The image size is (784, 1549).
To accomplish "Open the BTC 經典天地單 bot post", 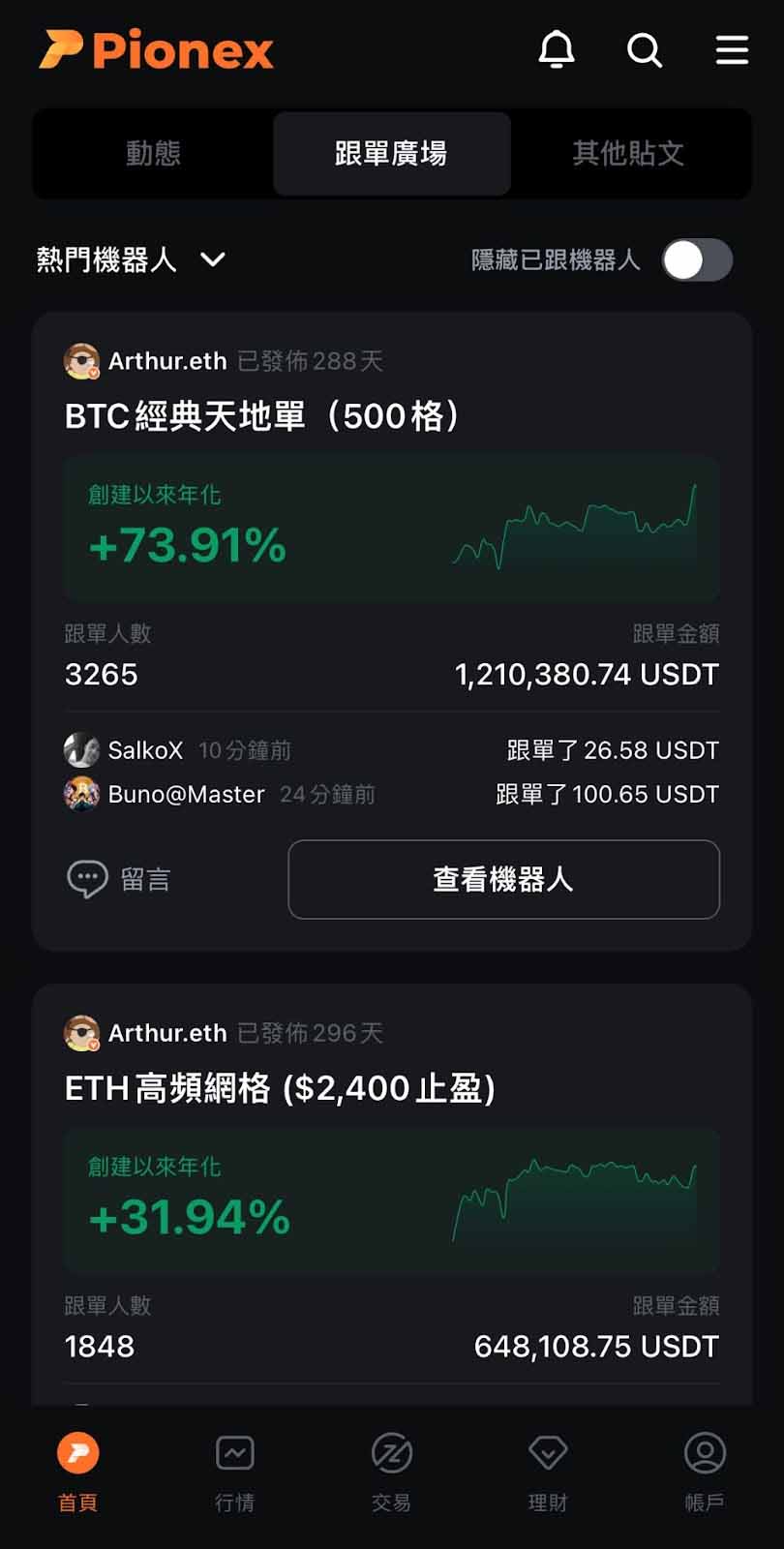I will click(261, 416).
